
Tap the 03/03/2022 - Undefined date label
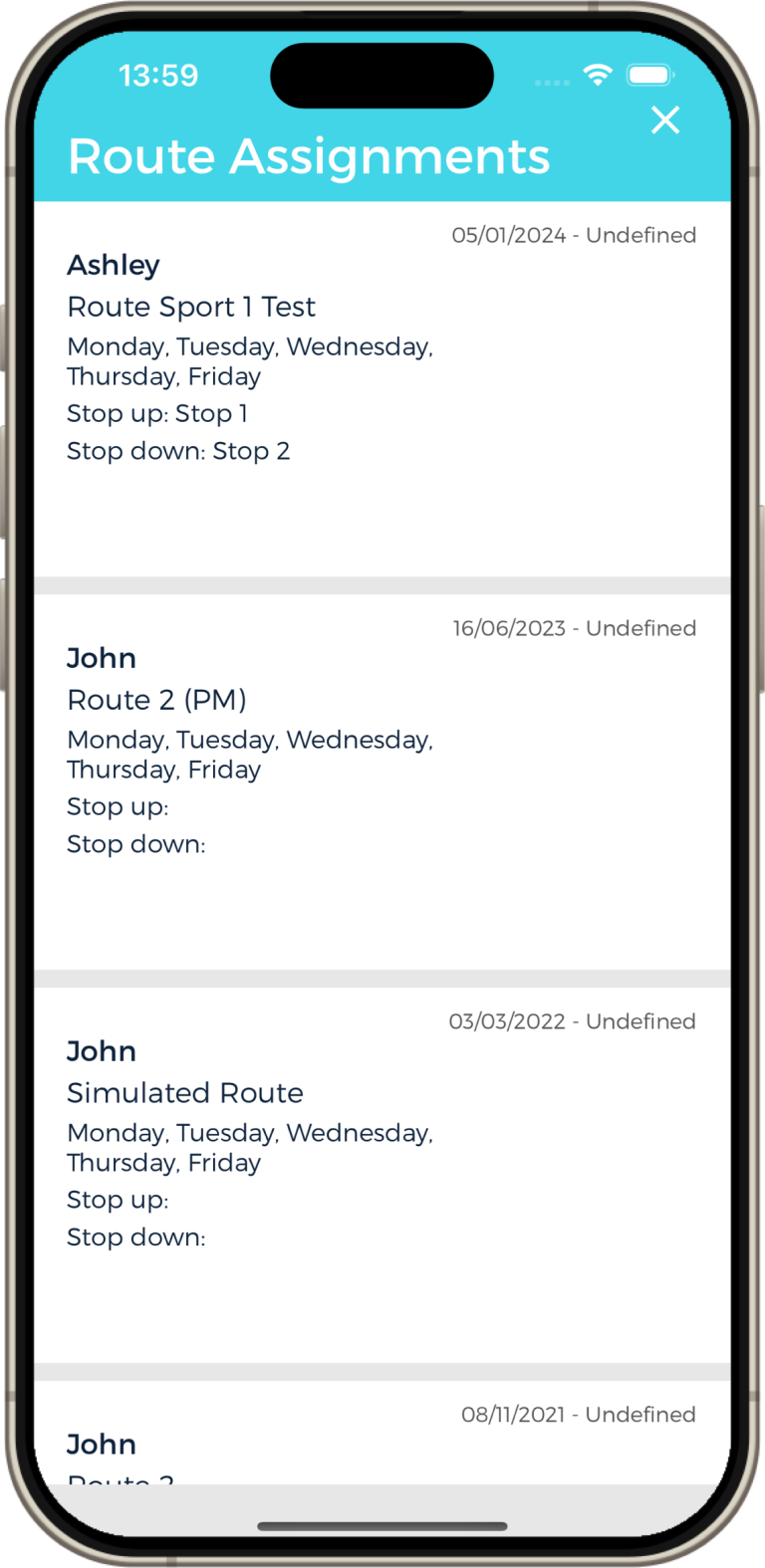pos(574,1021)
